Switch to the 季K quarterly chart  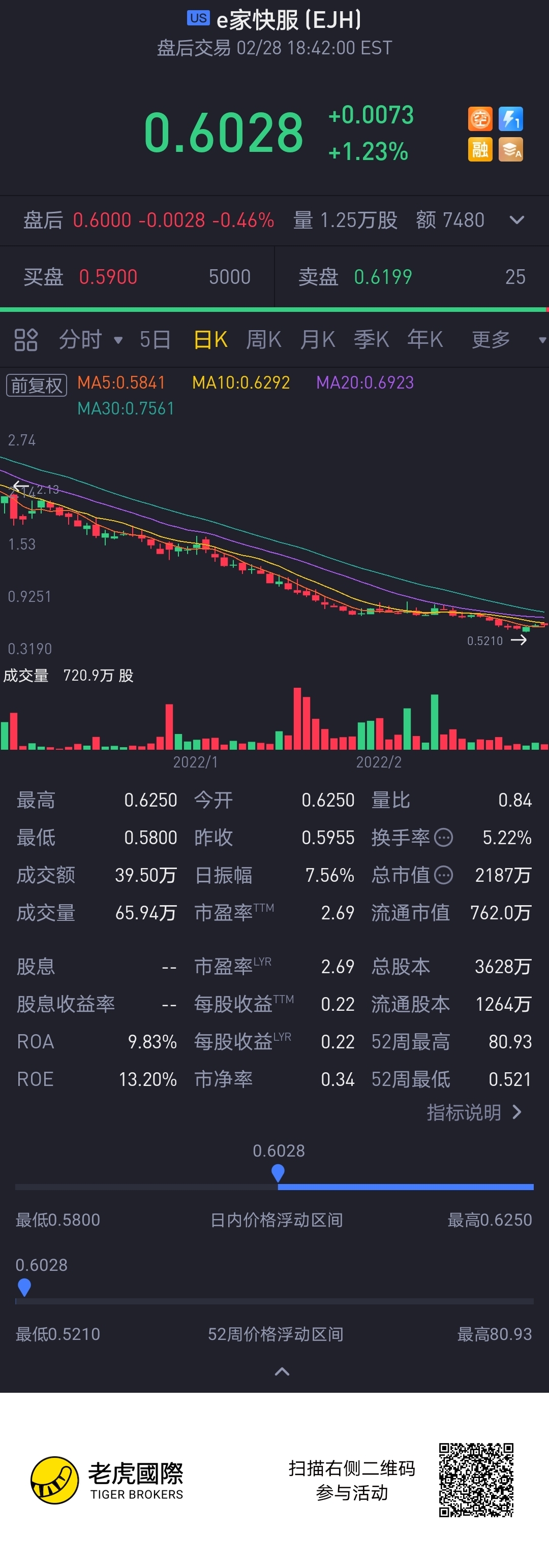pos(371,340)
